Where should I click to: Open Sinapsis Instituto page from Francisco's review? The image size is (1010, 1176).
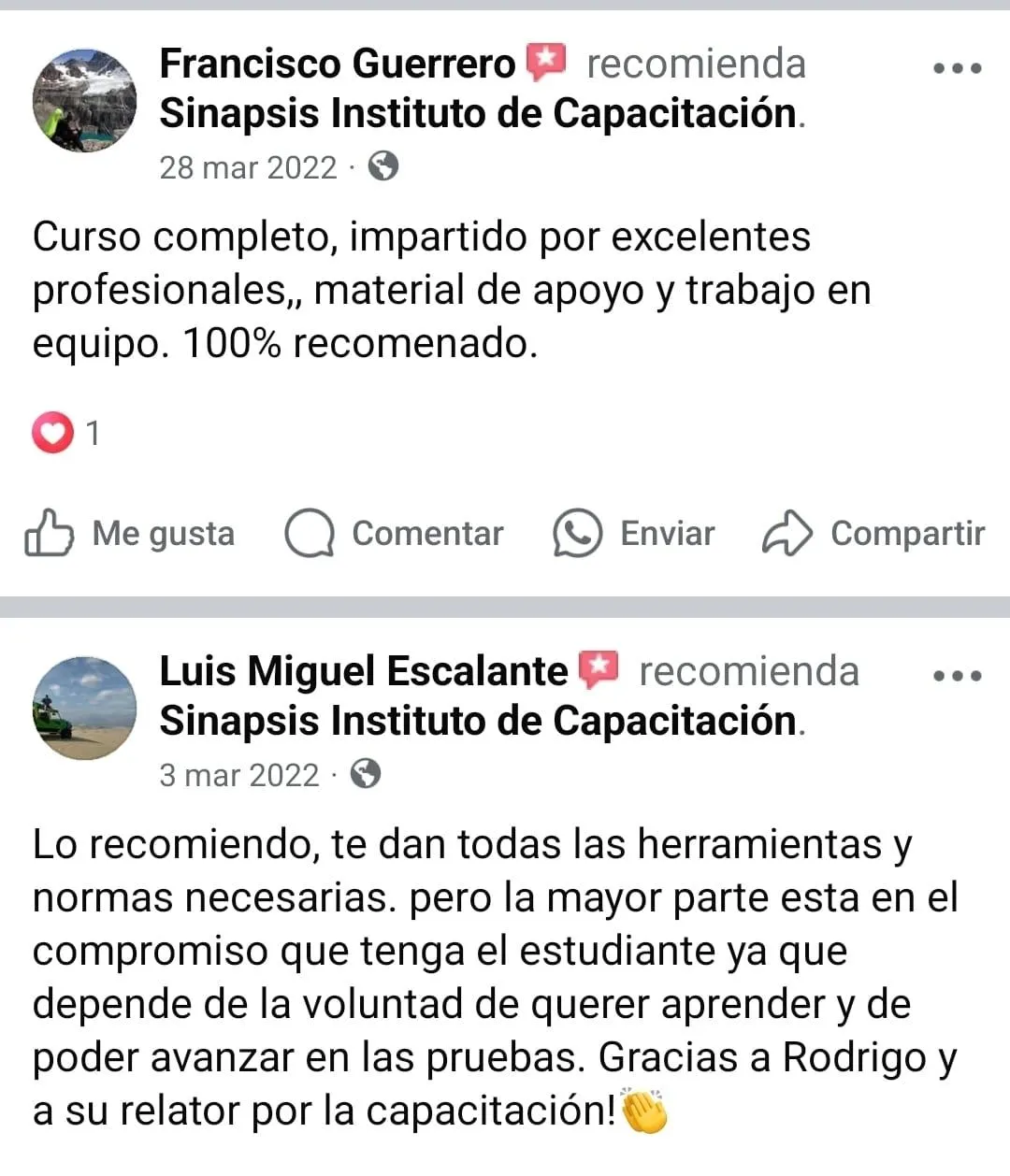coord(479,114)
